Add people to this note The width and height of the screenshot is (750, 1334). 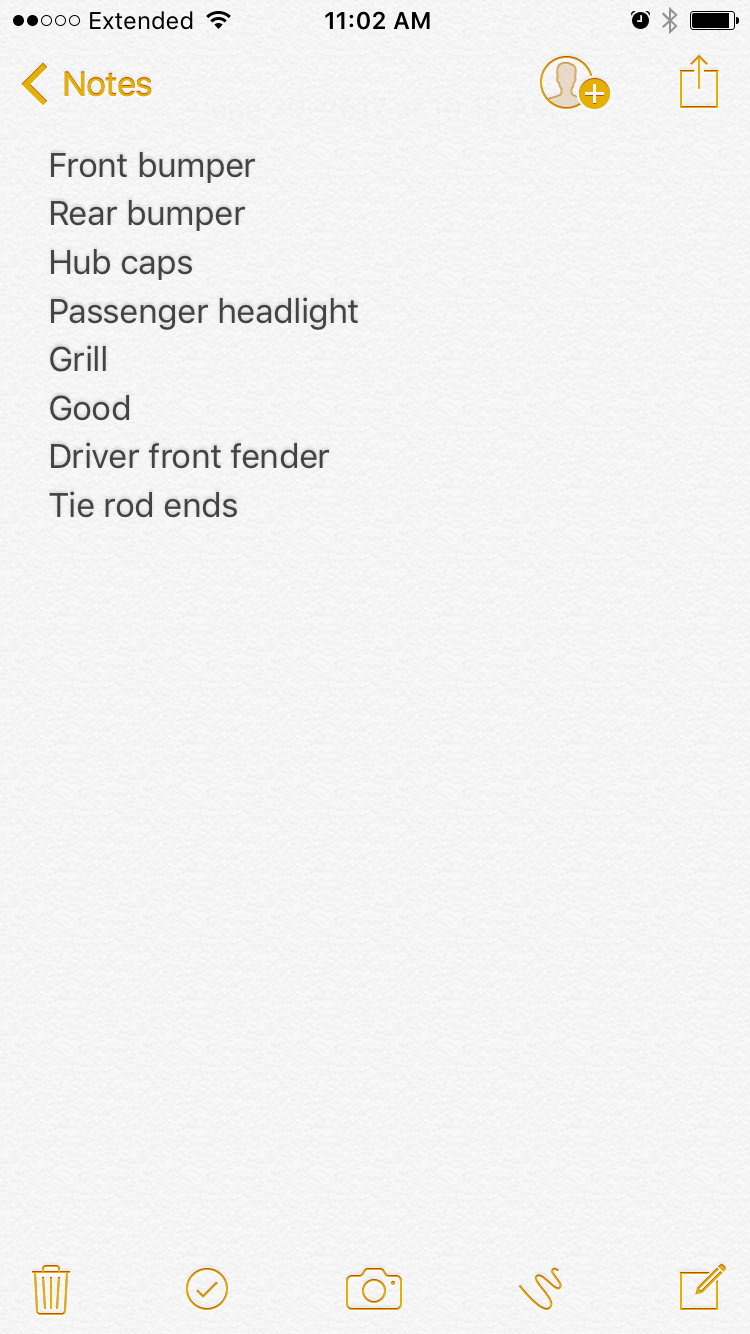pos(575,83)
